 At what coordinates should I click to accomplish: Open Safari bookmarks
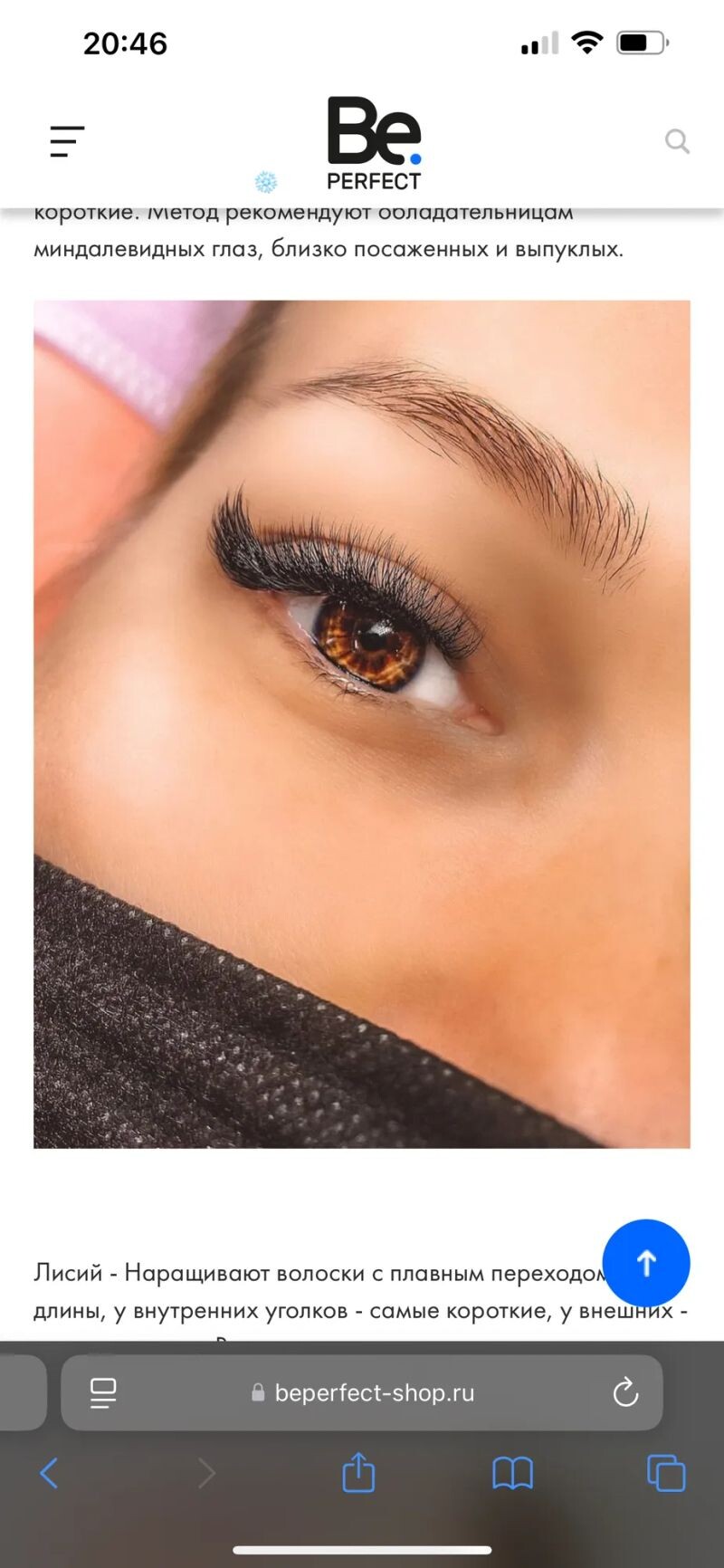coord(512,1473)
